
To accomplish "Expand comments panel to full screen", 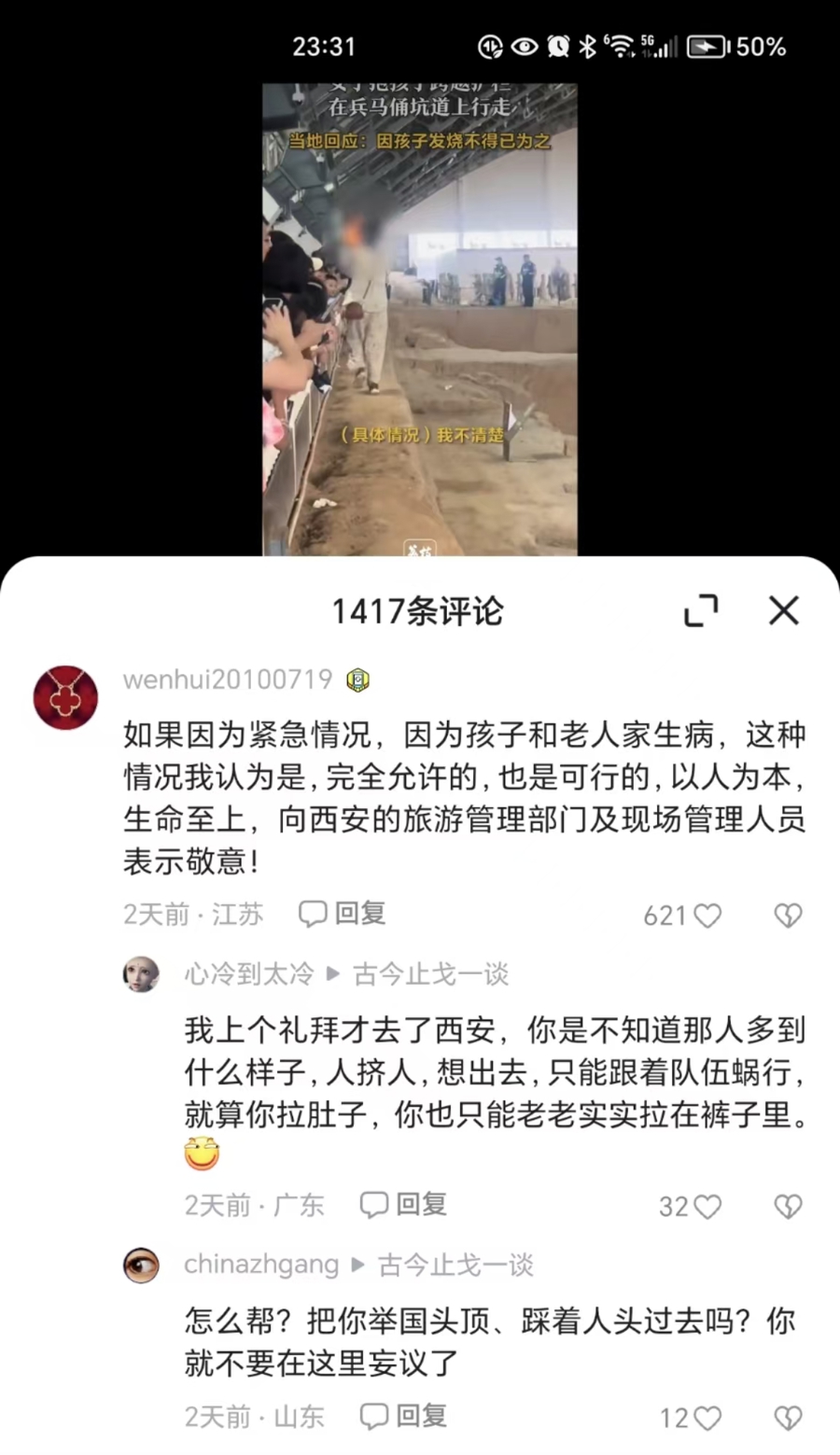I will pyautogui.click(x=701, y=610).
